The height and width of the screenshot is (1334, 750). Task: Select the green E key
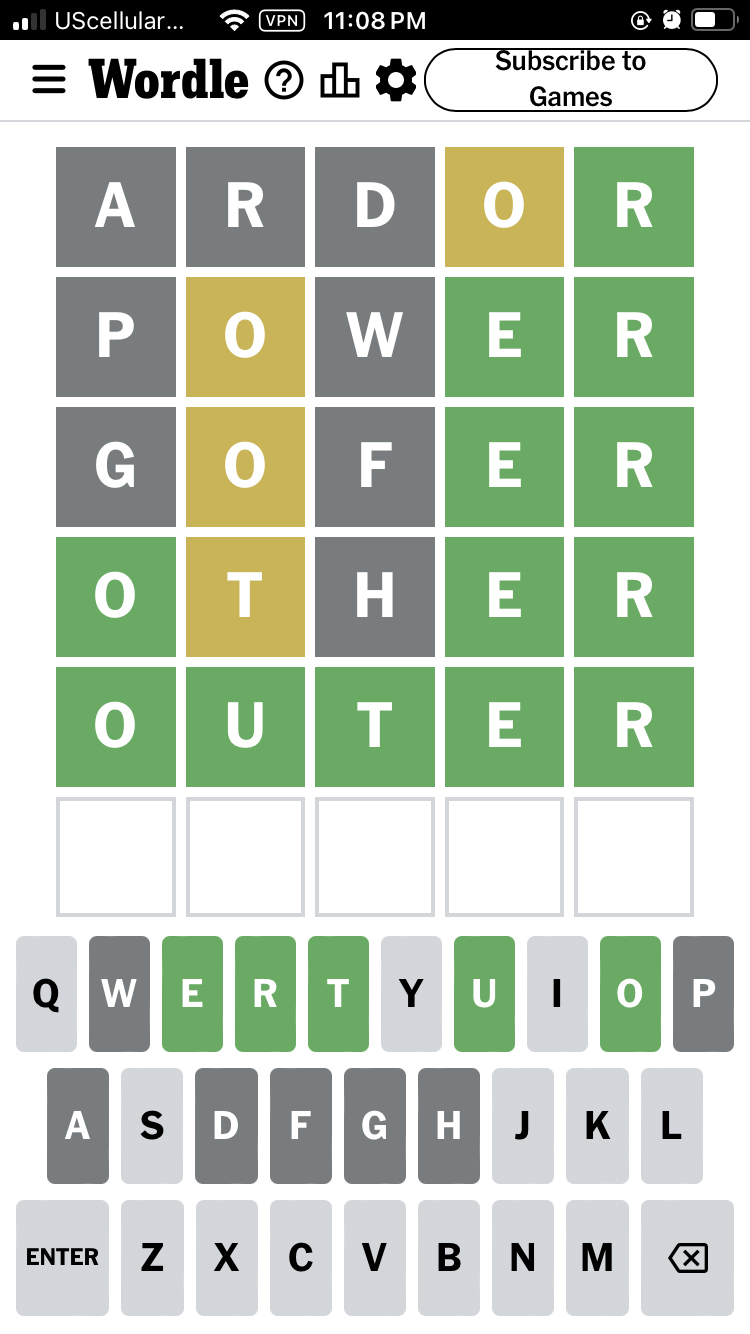[192, 994]
